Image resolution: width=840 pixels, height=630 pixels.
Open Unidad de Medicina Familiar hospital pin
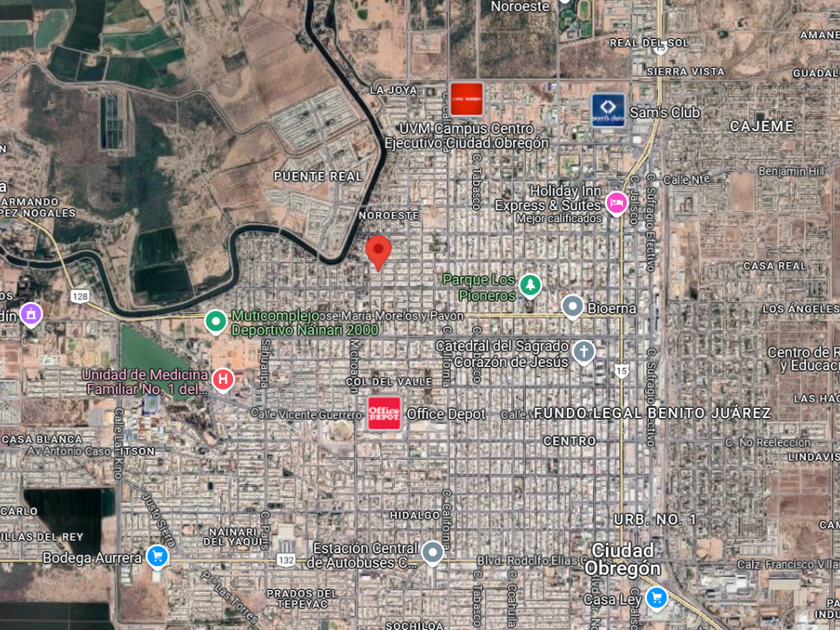pyautogui.click(x=223, y=380)
